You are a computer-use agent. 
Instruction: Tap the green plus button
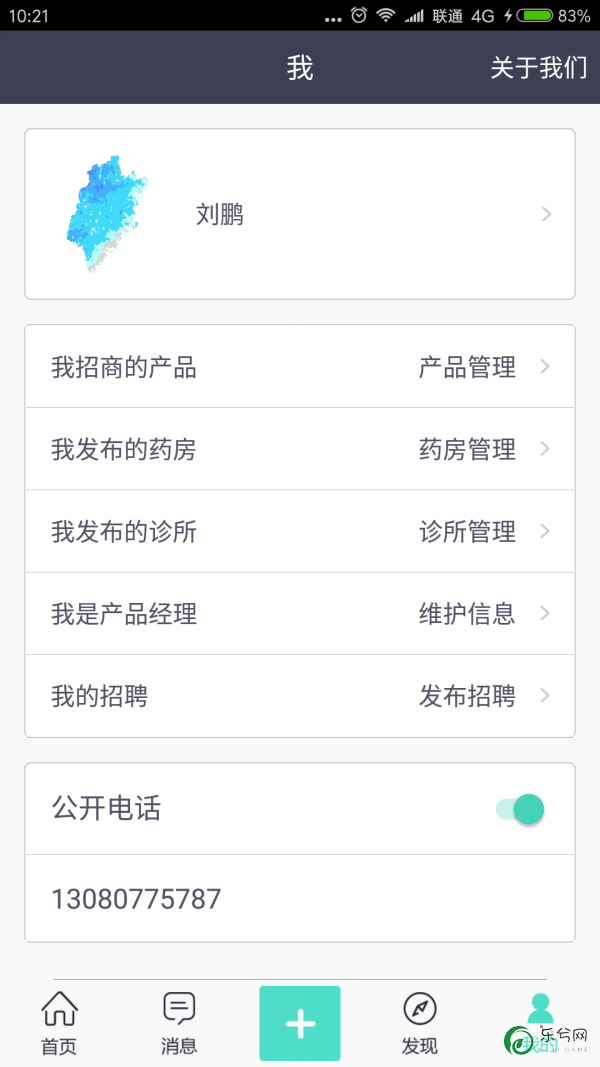[300, 1023]
